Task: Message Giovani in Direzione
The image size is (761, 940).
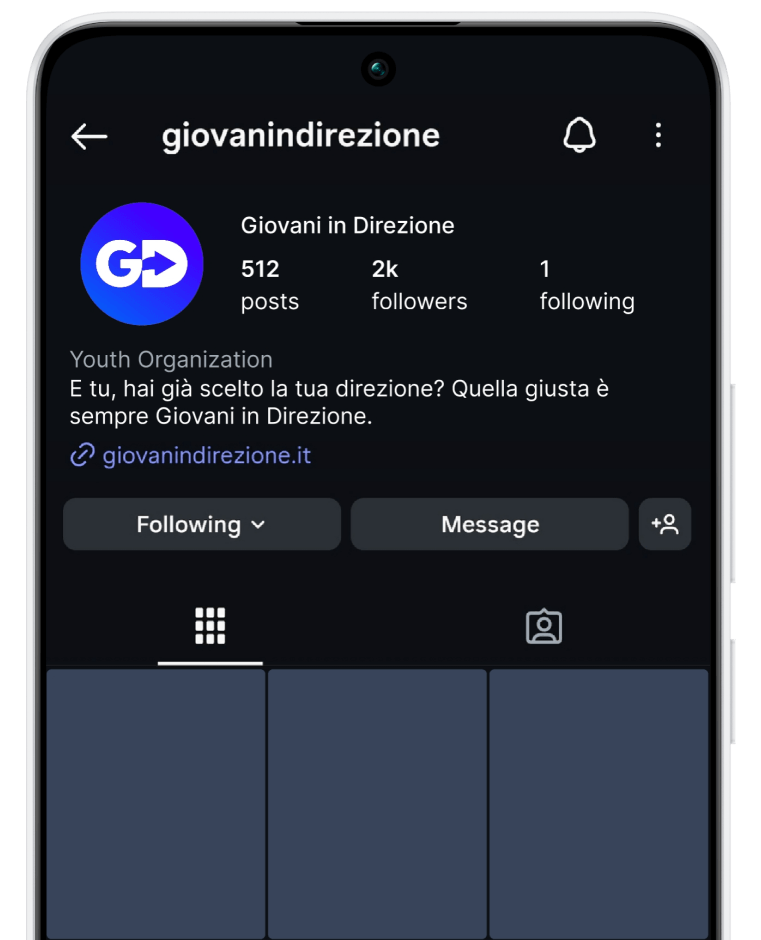Action: point(490,524)
